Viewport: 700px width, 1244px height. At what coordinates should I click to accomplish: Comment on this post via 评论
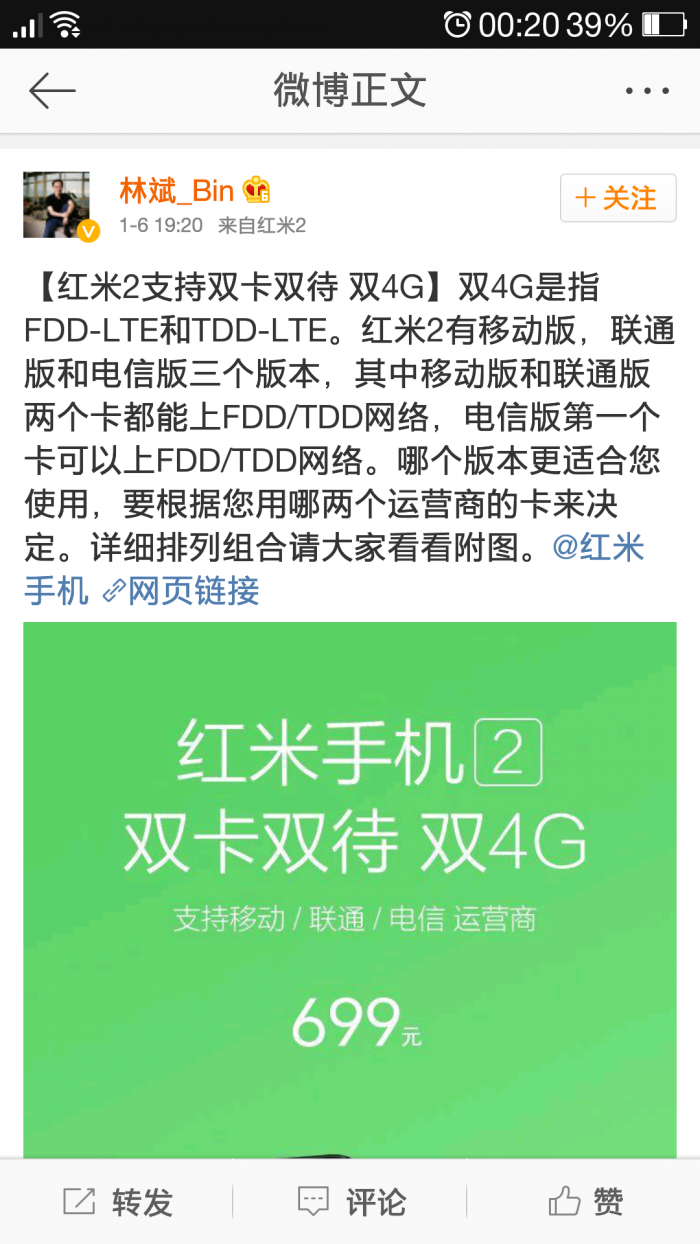[x=351, y=1201]
